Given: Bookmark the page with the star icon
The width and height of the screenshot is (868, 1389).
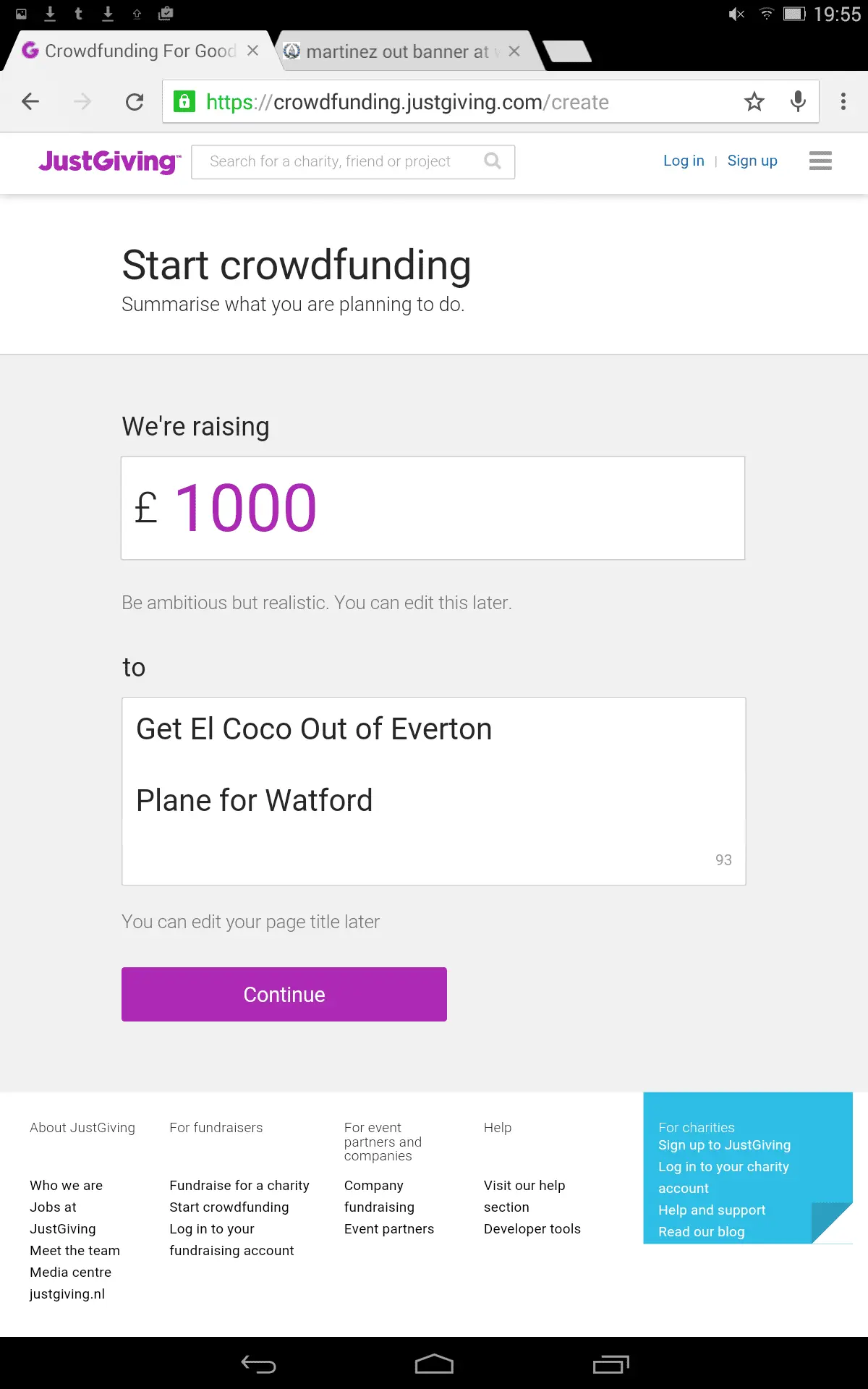Looking at the screenshot, I should [754, 101].
